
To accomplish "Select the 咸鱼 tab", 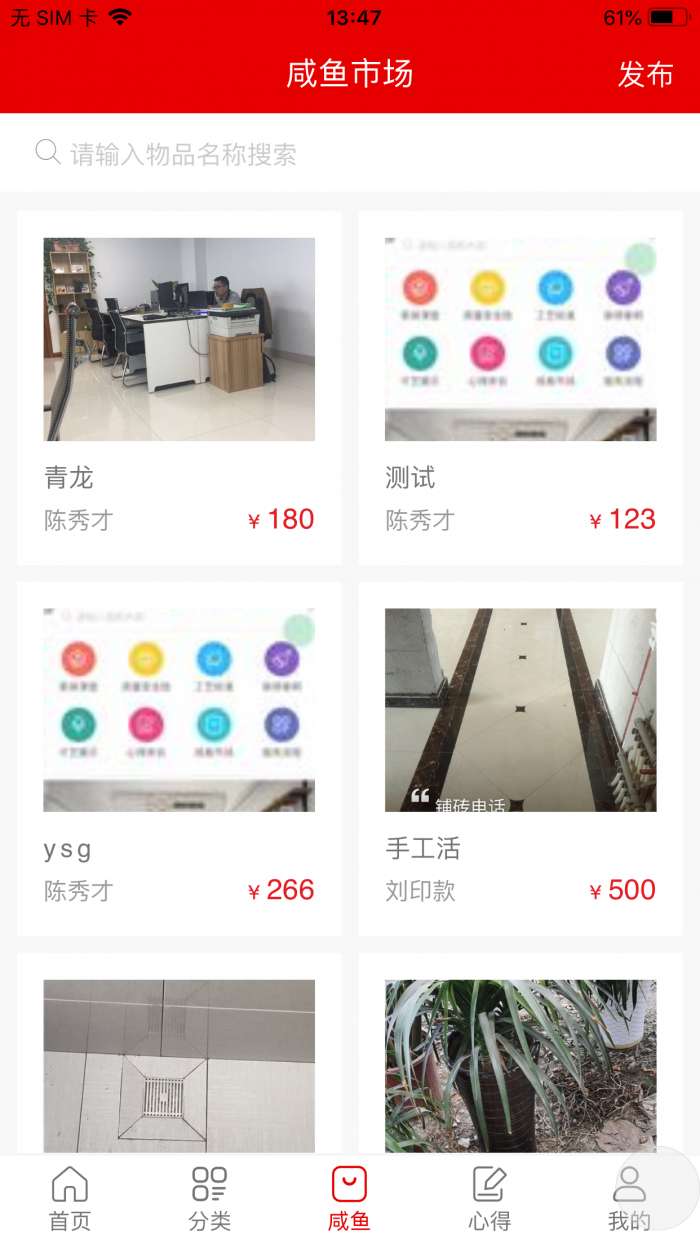I will (x=349, y=1198).
